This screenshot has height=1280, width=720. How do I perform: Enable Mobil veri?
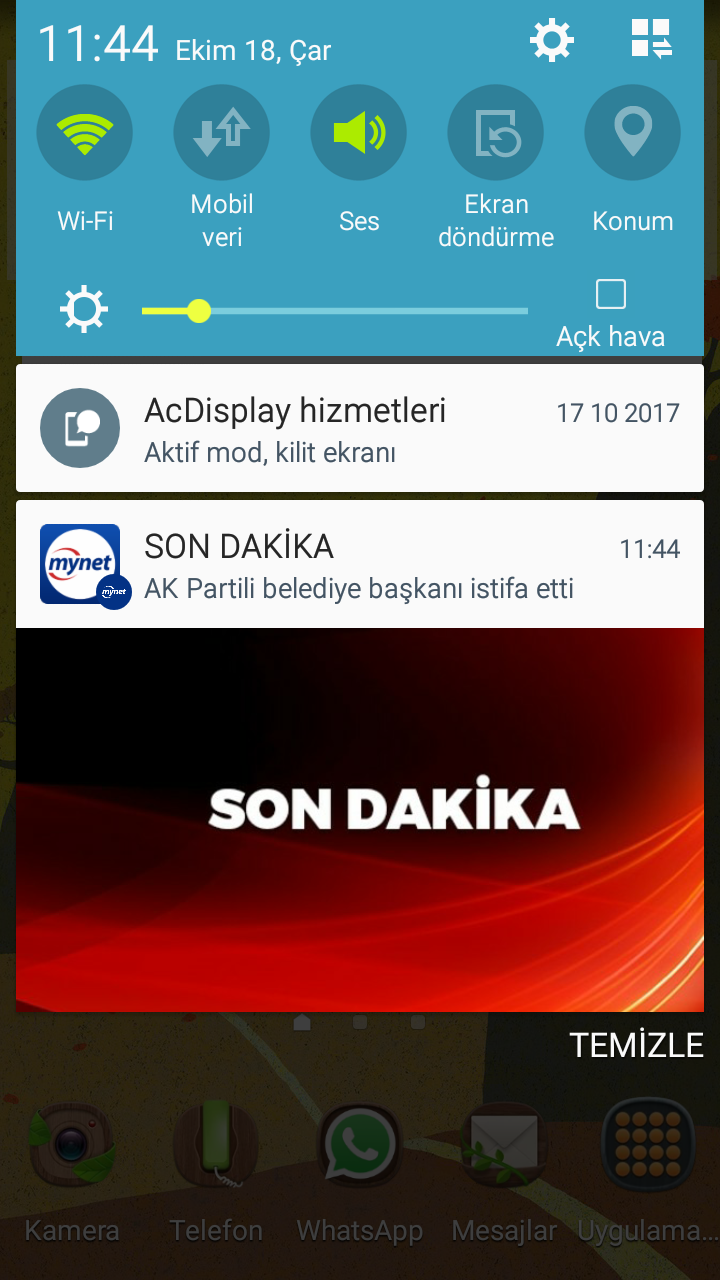pyautogui.click(x=221, y=134)
